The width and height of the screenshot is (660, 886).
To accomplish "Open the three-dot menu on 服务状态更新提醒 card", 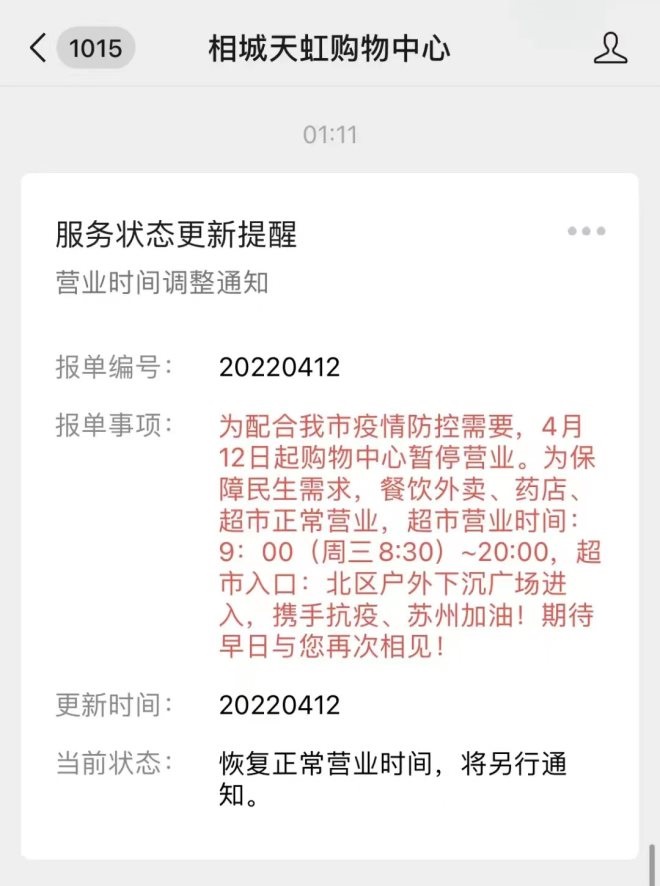I will pyautogui.click(x=586, y=231).
